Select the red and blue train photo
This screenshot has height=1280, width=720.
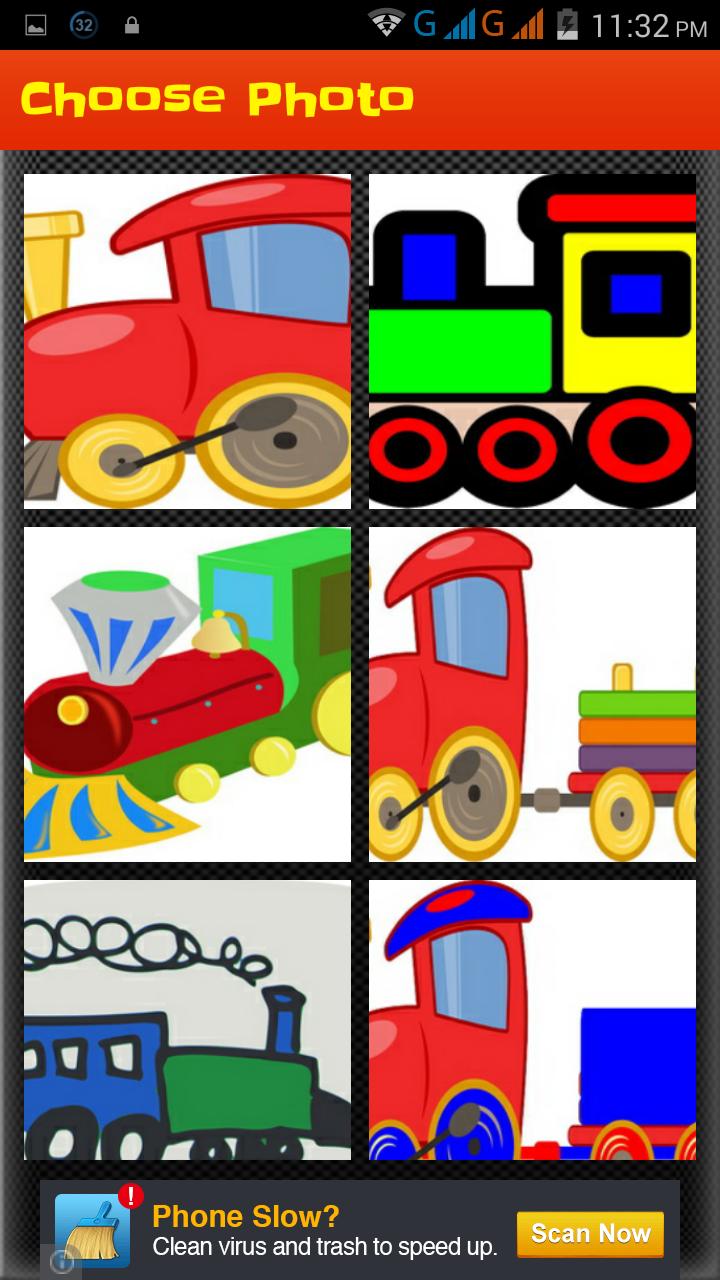point(532,1020)
